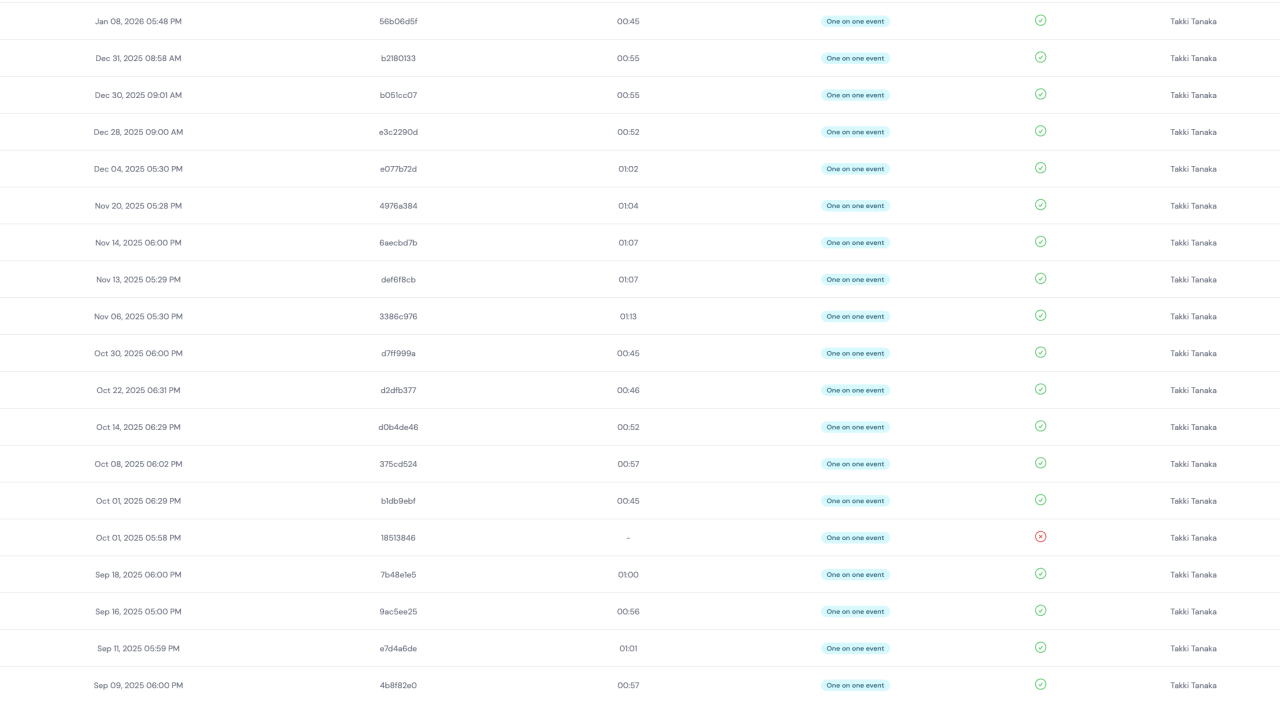The height and width of the screenshot is (702, 1280).
Task: Select the row with ID e3c2290d
Action: (x=398, y=132)
